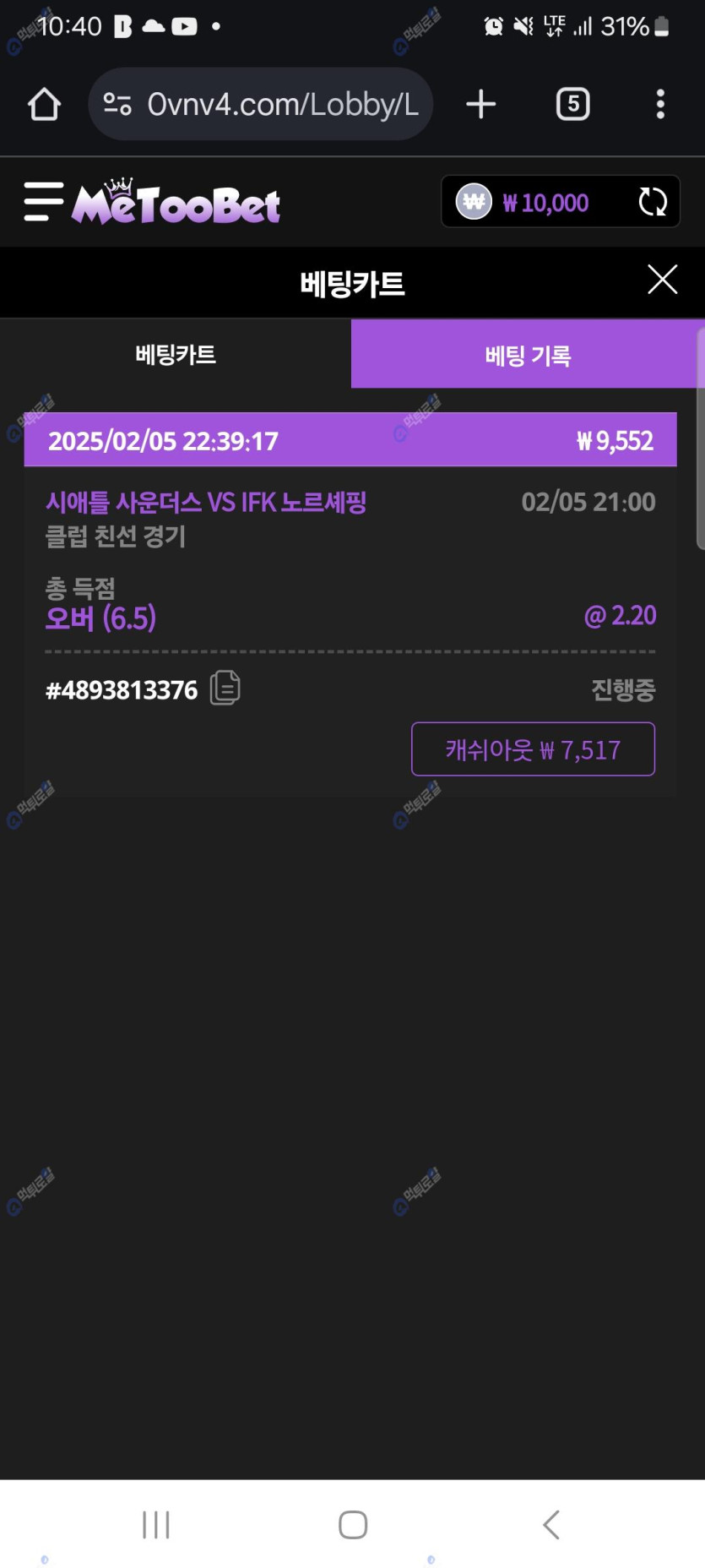Go back with the system back button
This screenshot has height=1568, width=705.
click(550, 1525)
